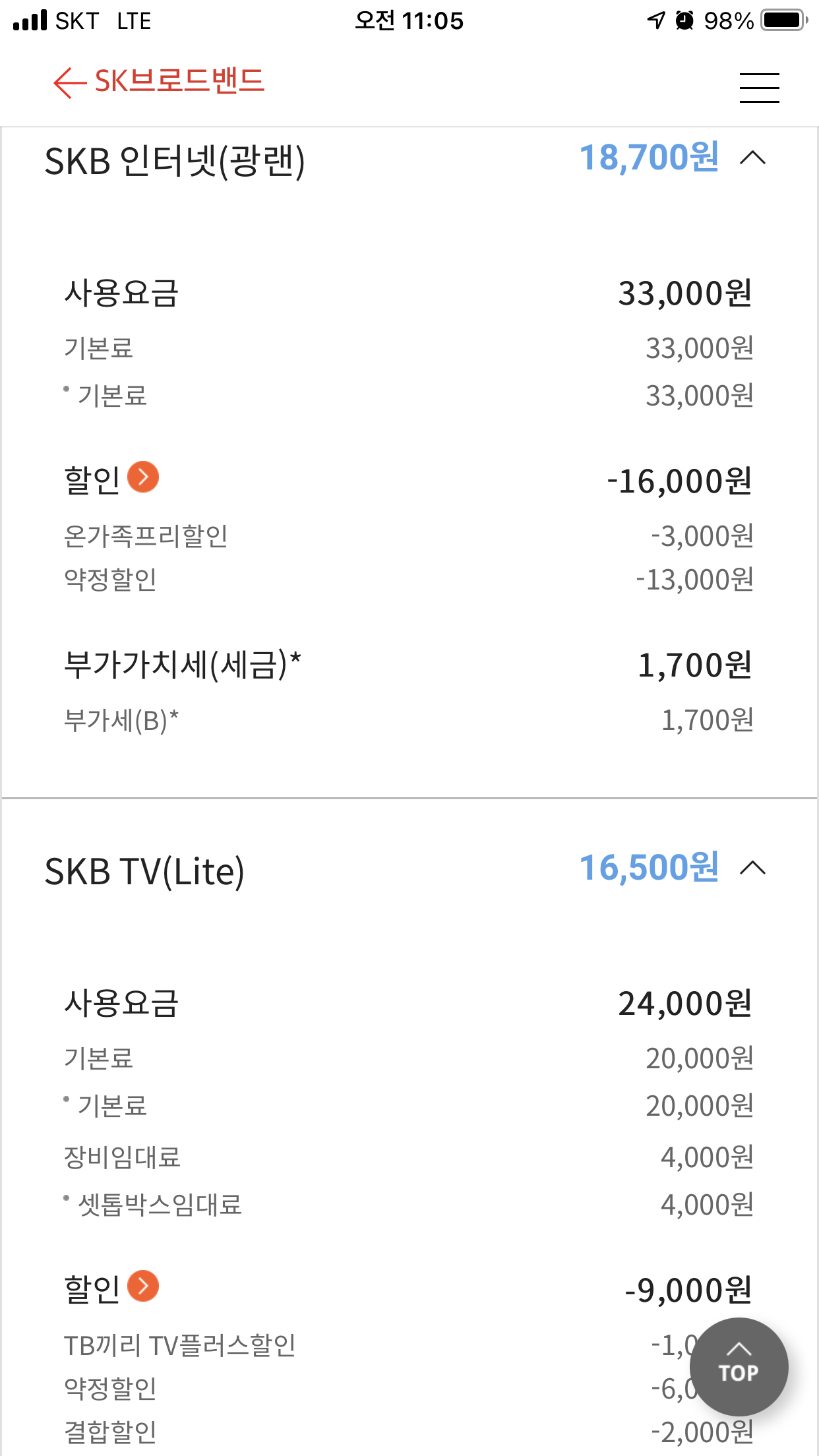Open the hamburger menu
The height and width of the screenshot is (1456, 819).
click(759, 88)
